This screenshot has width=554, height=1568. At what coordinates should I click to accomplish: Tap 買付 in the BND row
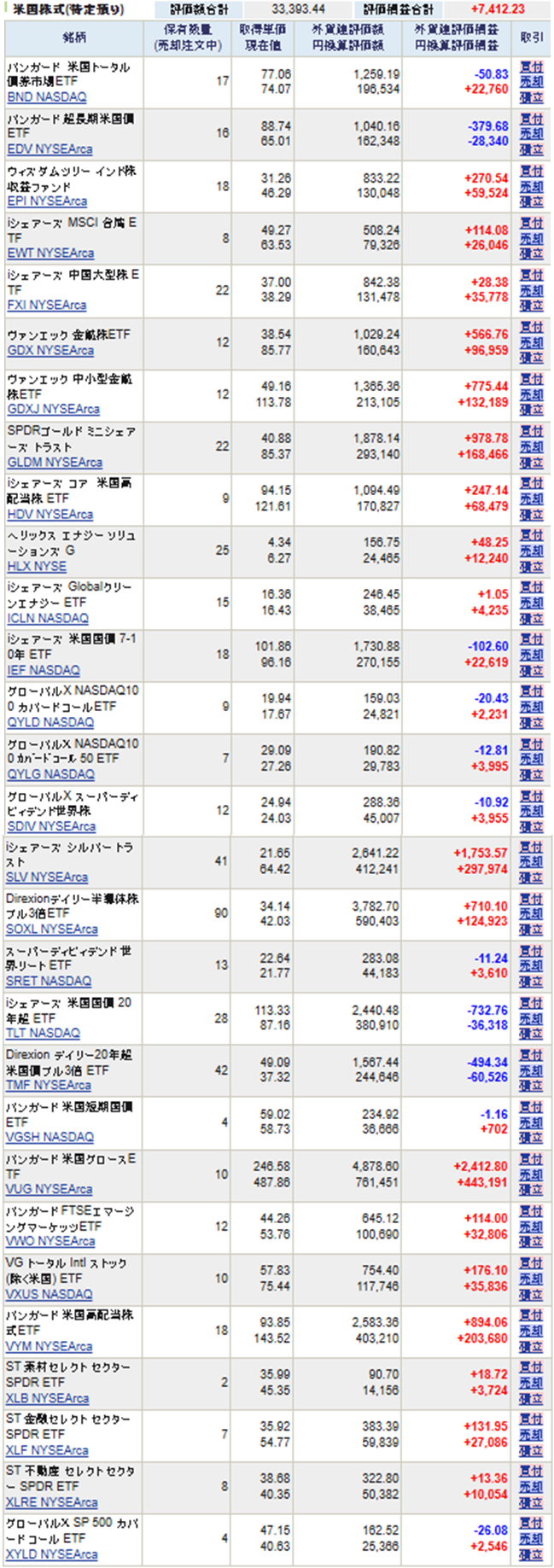coord(531,67)
